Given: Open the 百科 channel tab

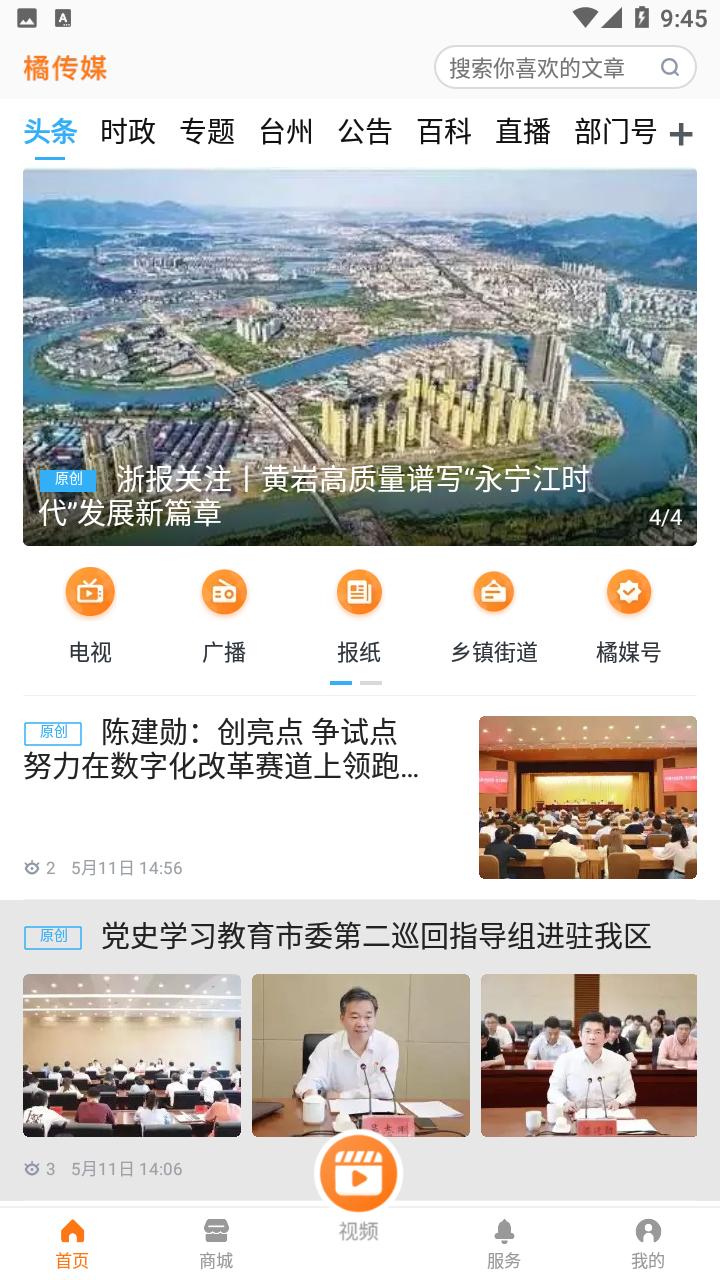Looking at the screenshot, I should [444, 131].
